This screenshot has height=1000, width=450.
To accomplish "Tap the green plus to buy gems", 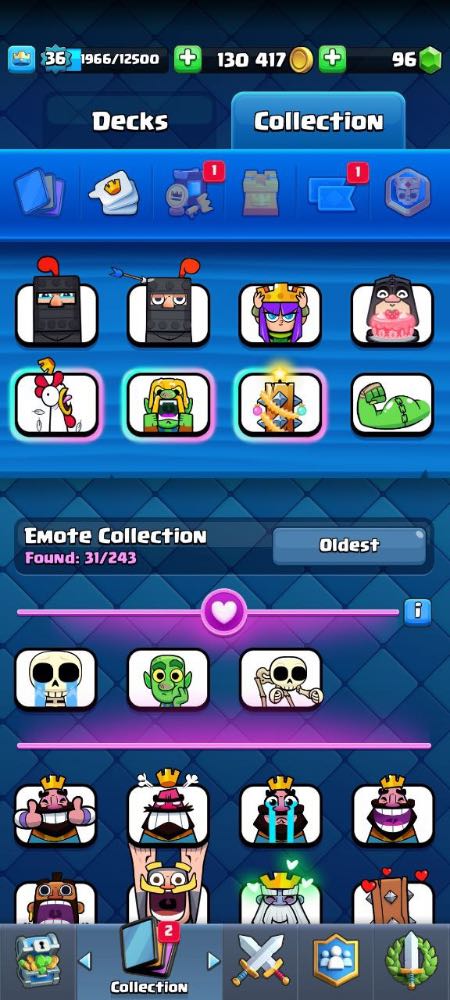I will tap(332, 60).
